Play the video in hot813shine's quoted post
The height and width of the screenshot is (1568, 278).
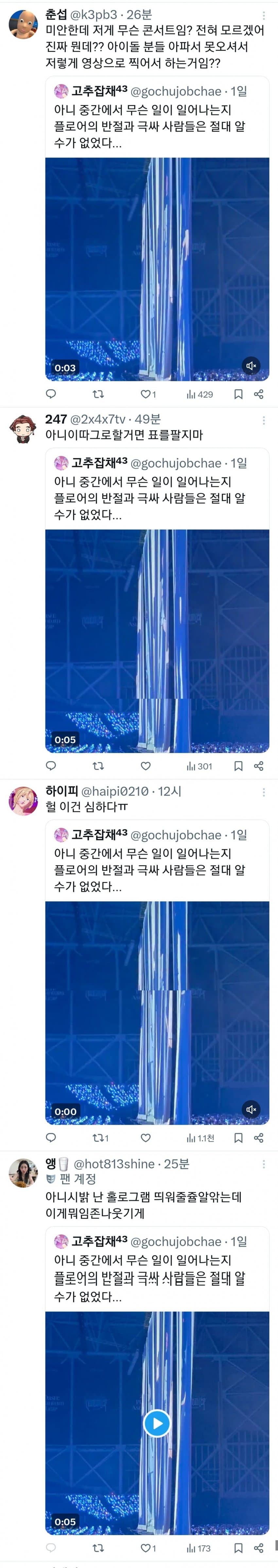pyautogui.click(x=157, y=1423)
